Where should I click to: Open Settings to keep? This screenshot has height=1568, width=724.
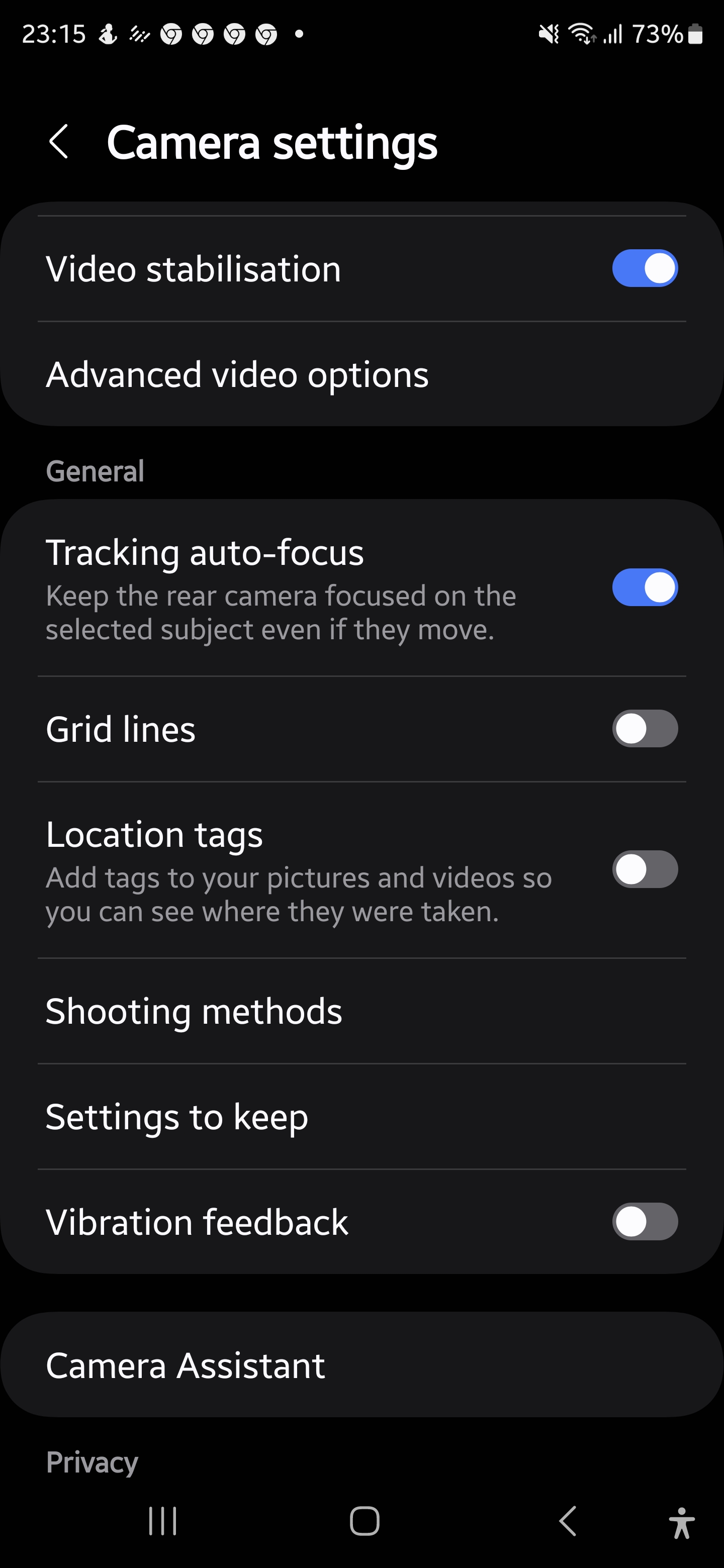point(176,1117)
